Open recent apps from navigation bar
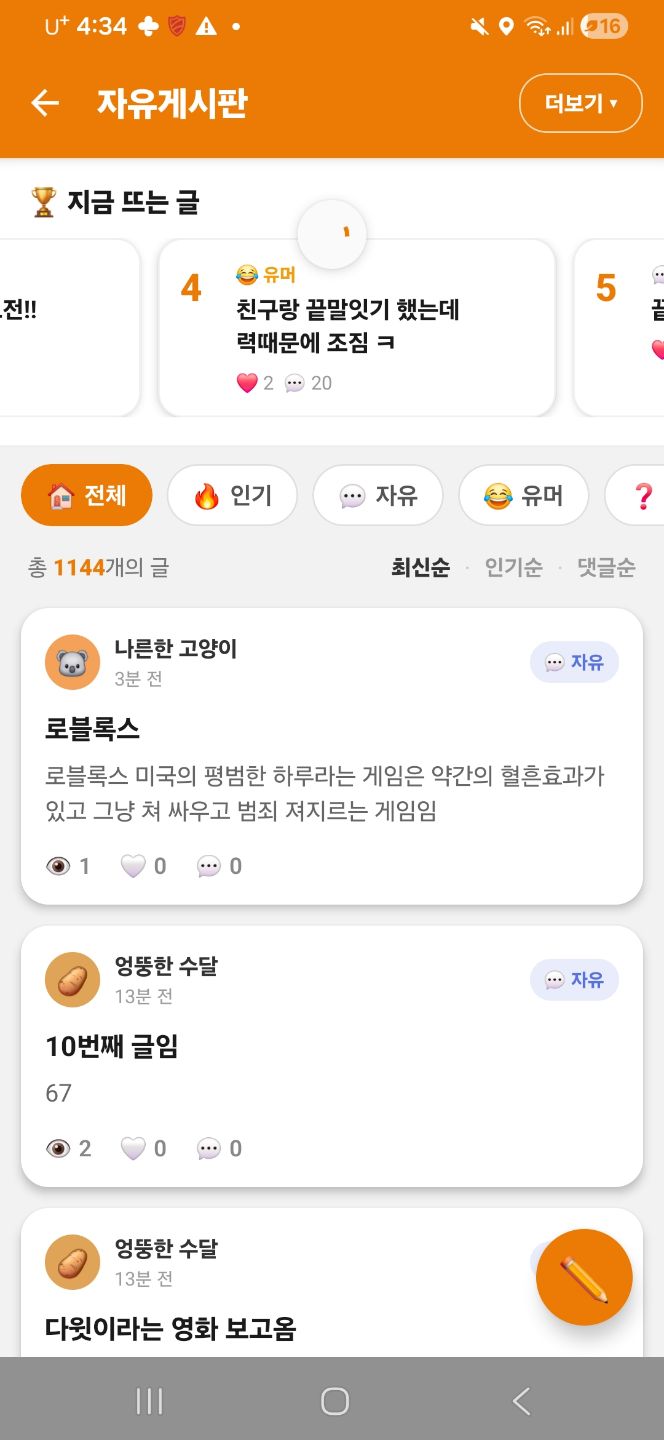The height and width of the screenshot is (1440, 664). pyautogui.click(x=149, y=1401)
